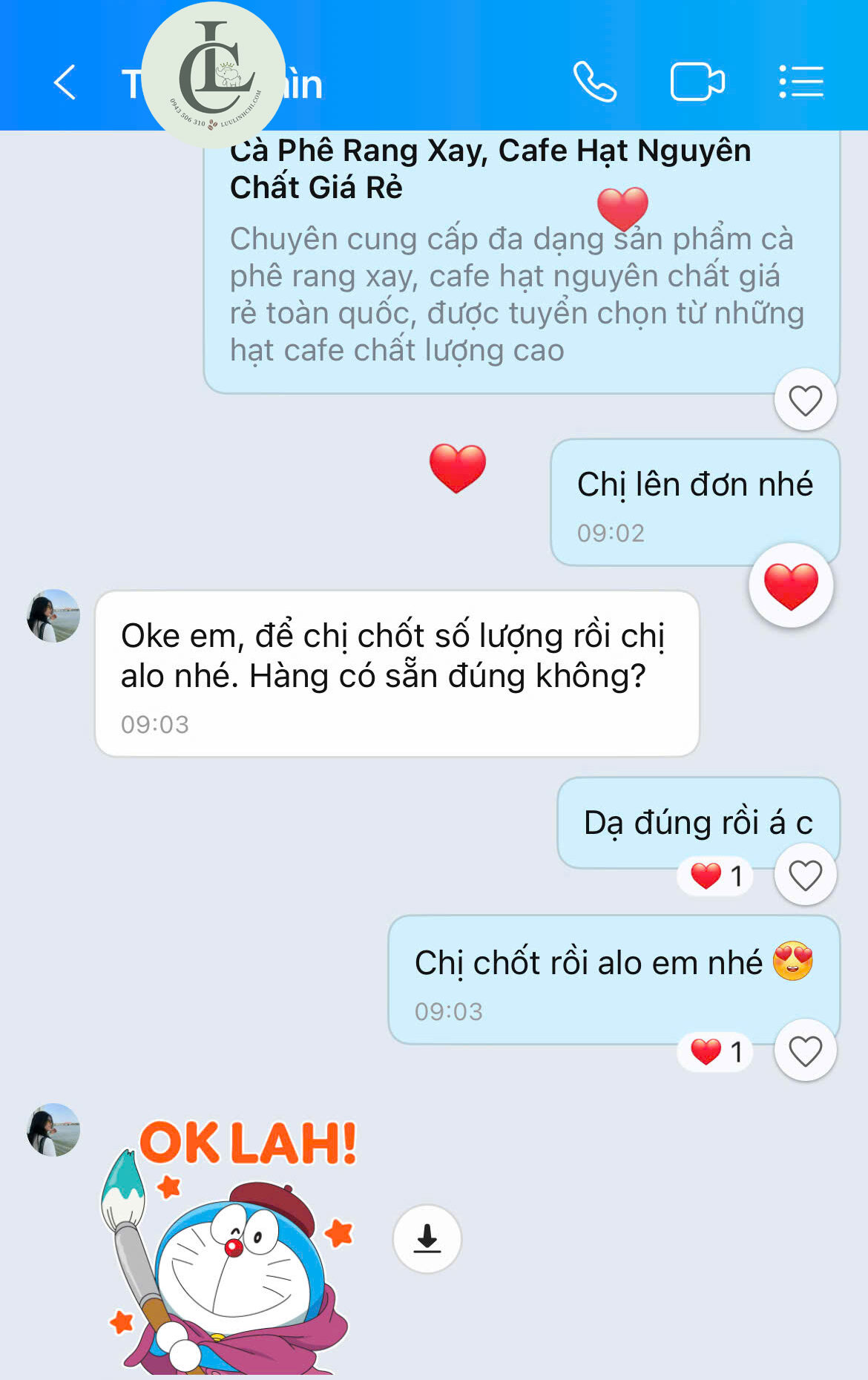This screenshot has height=1380, width=868.
Task: Open the Cà Phê Rang Xay link preview
Action: pyautogui.click(x=519, y=260)
